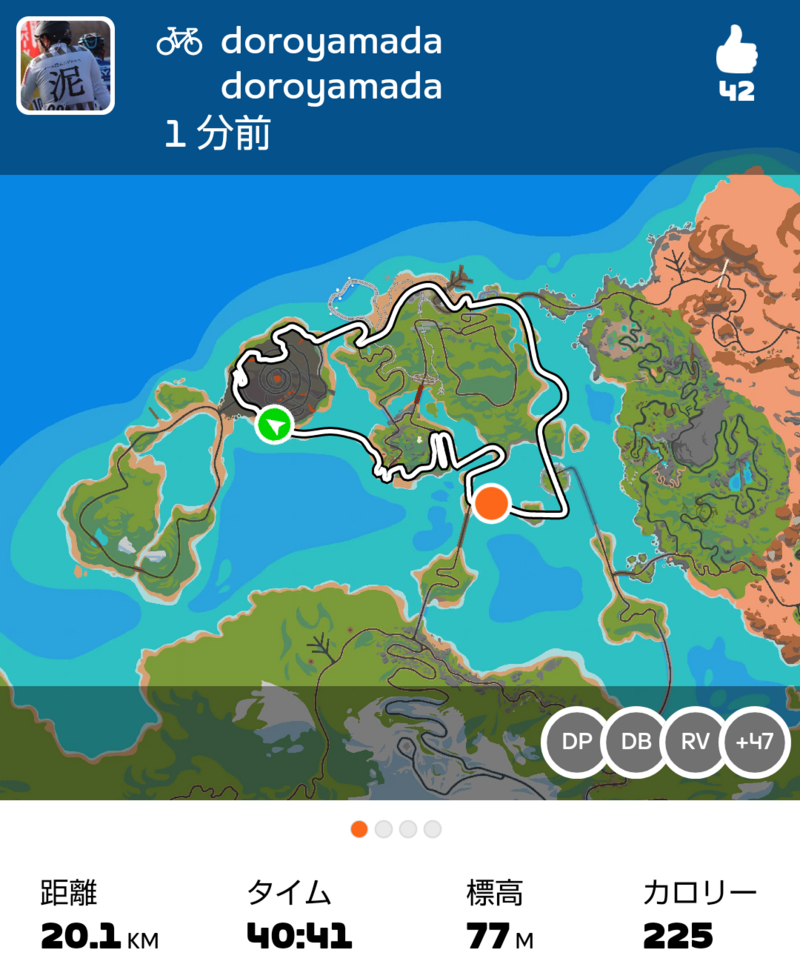Show the +47 other riders

(754, 741)
